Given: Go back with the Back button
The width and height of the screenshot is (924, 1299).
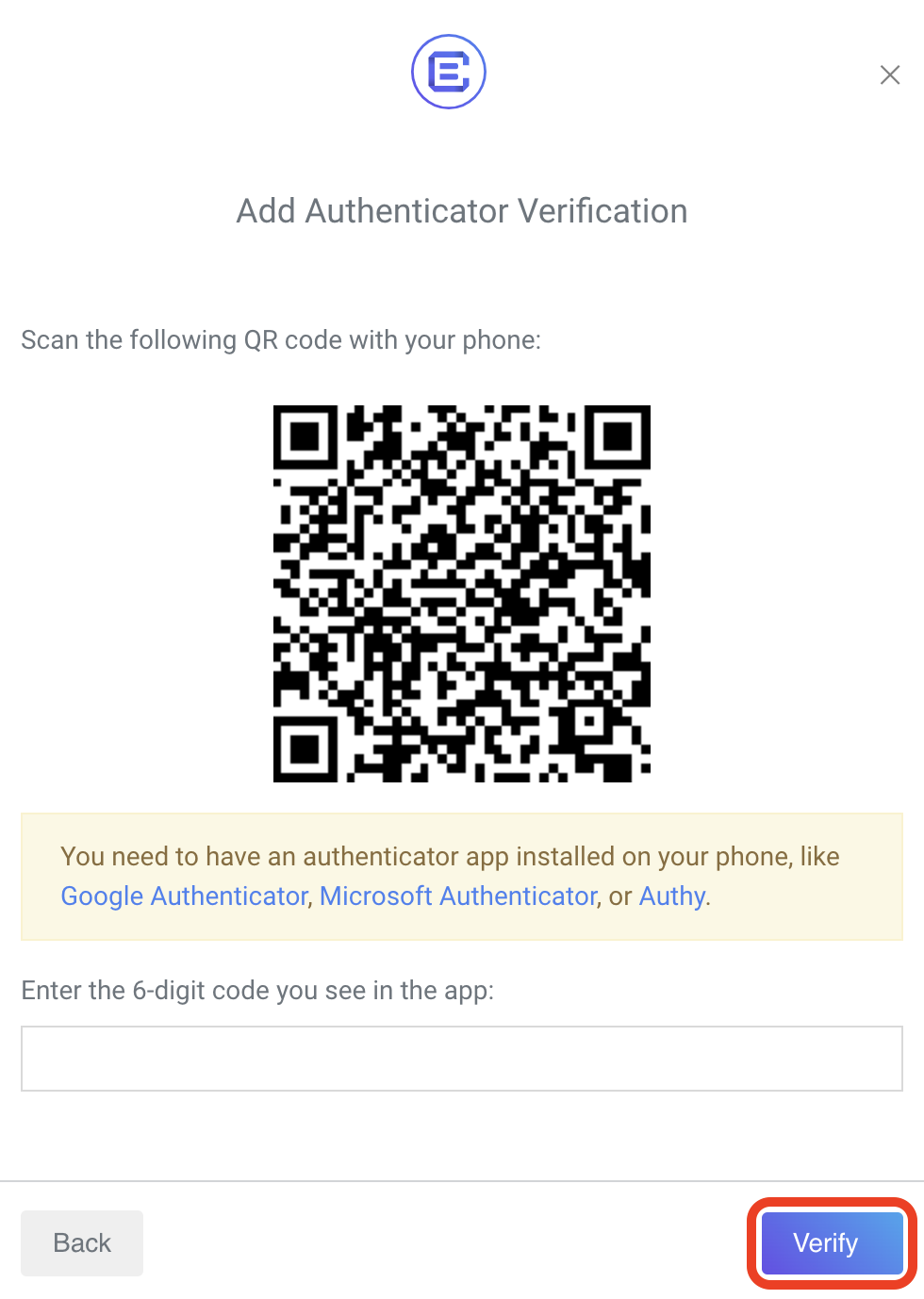Looking at the screenshot, I should point(82,1242).
